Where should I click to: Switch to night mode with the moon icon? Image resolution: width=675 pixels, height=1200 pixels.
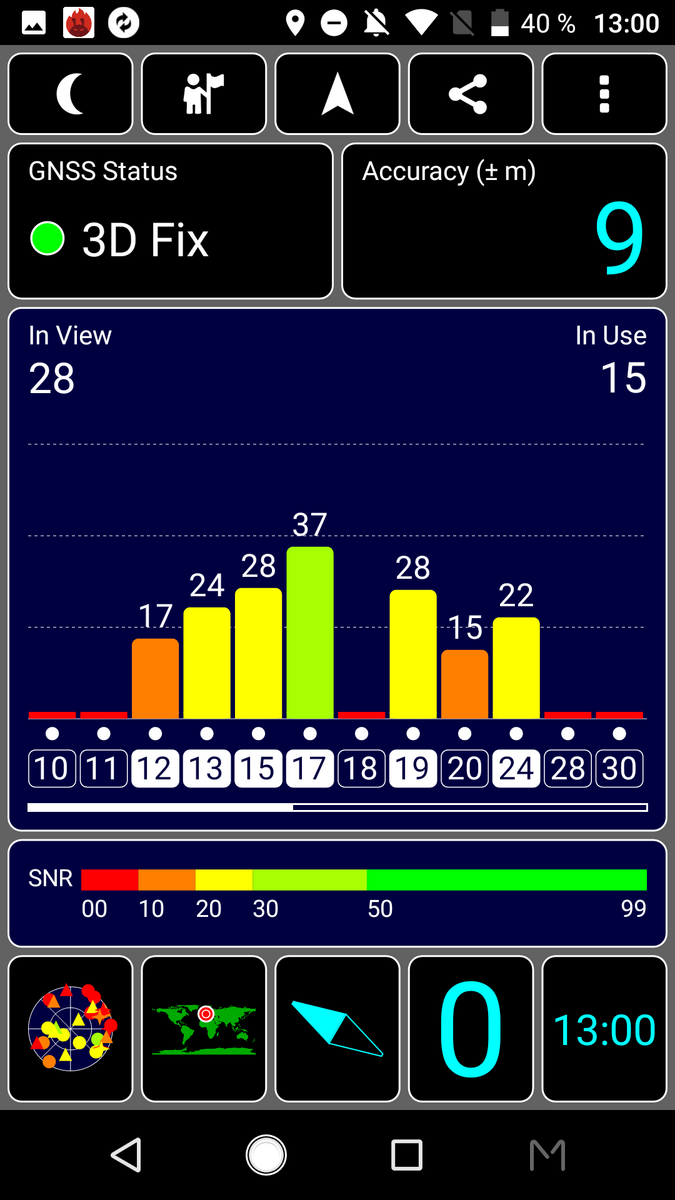pyautogui.click(x=70, y=94)
